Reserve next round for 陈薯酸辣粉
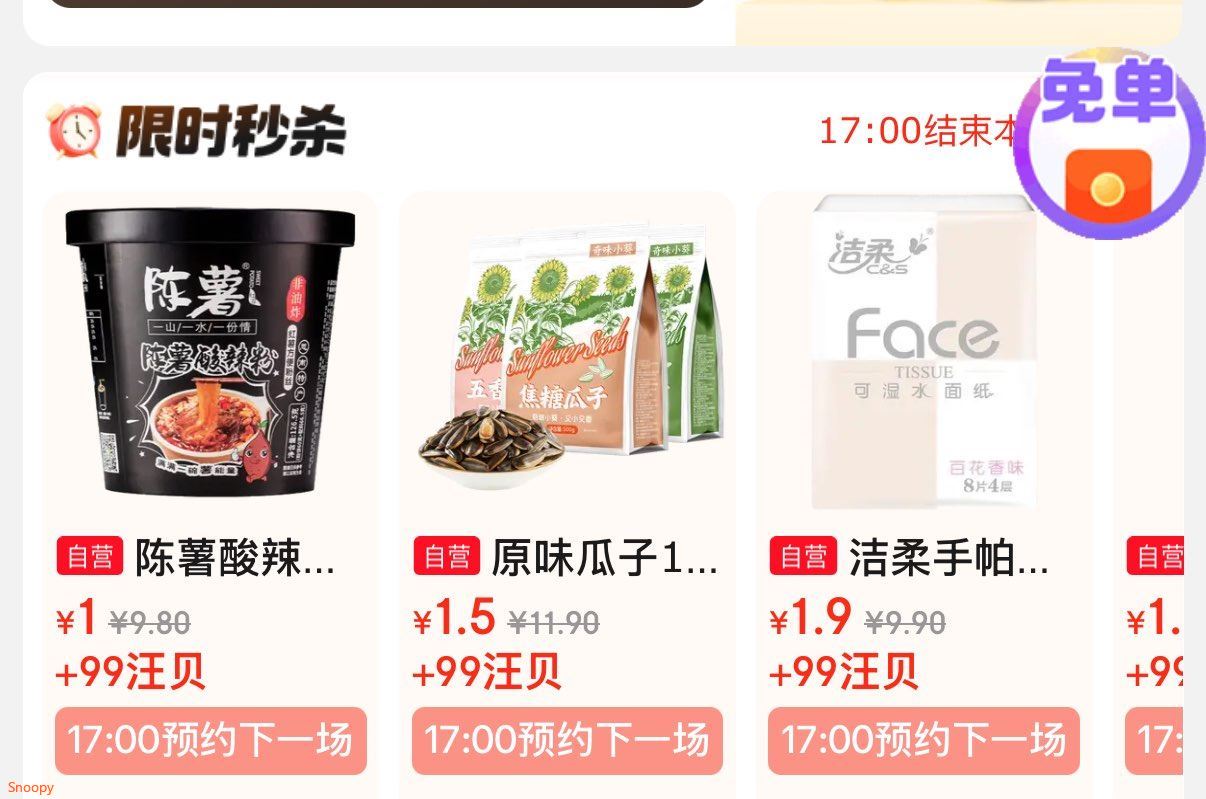The image size is (1206, 799). pyautogui.click(x=210, y=741)
